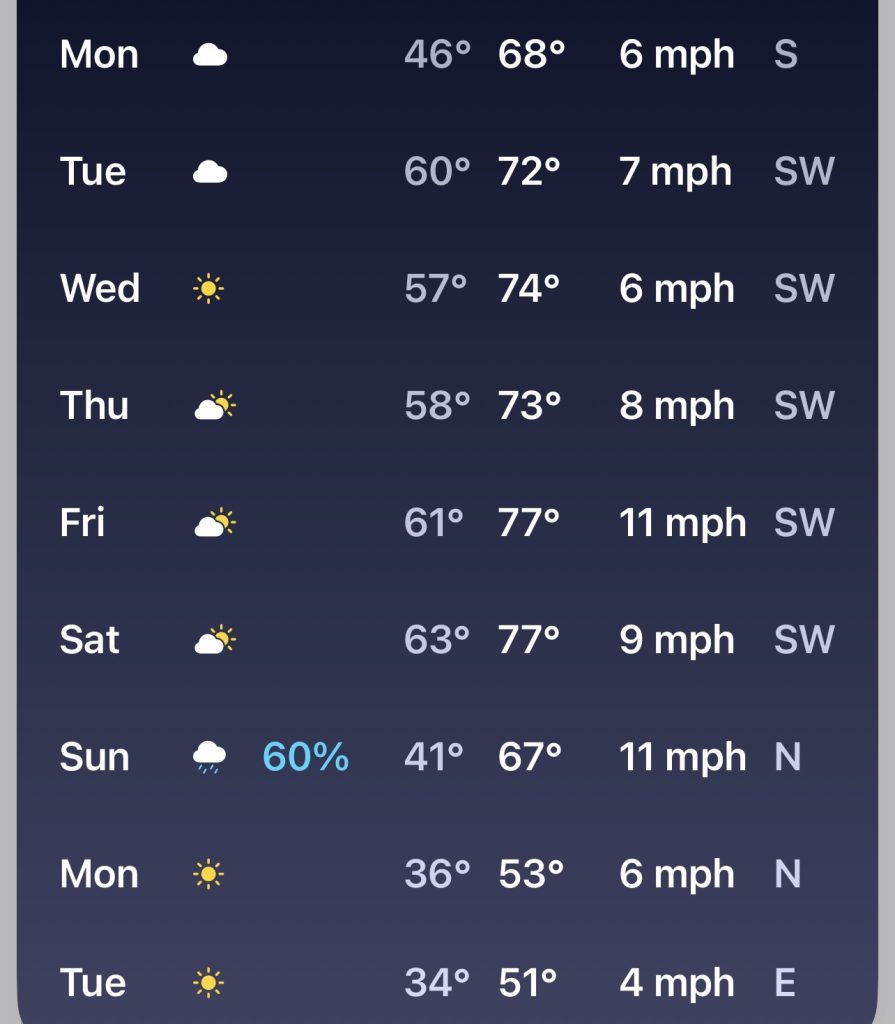Open Monday's forecast with 68° high

coord(447,54)
